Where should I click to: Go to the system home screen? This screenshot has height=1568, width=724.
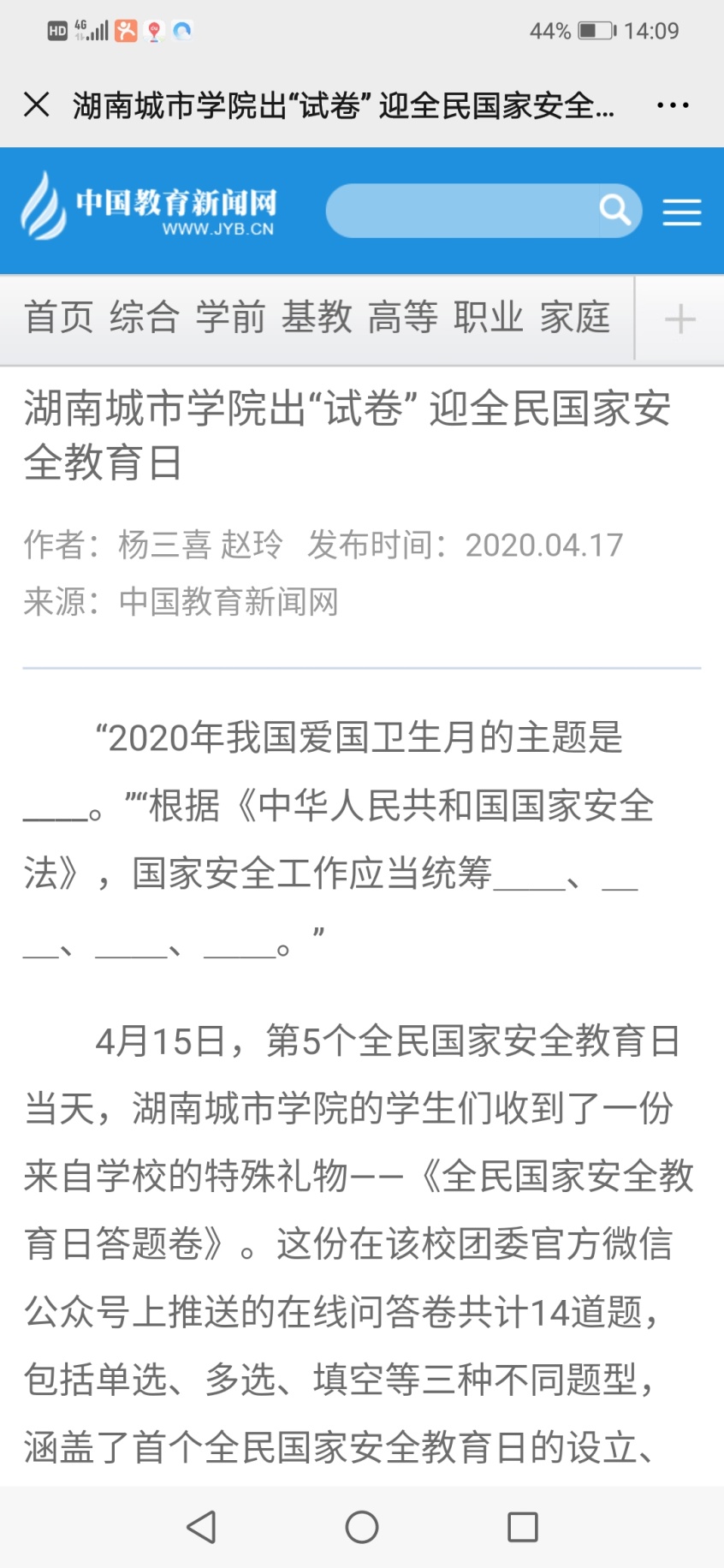(x=362, y=1527)
